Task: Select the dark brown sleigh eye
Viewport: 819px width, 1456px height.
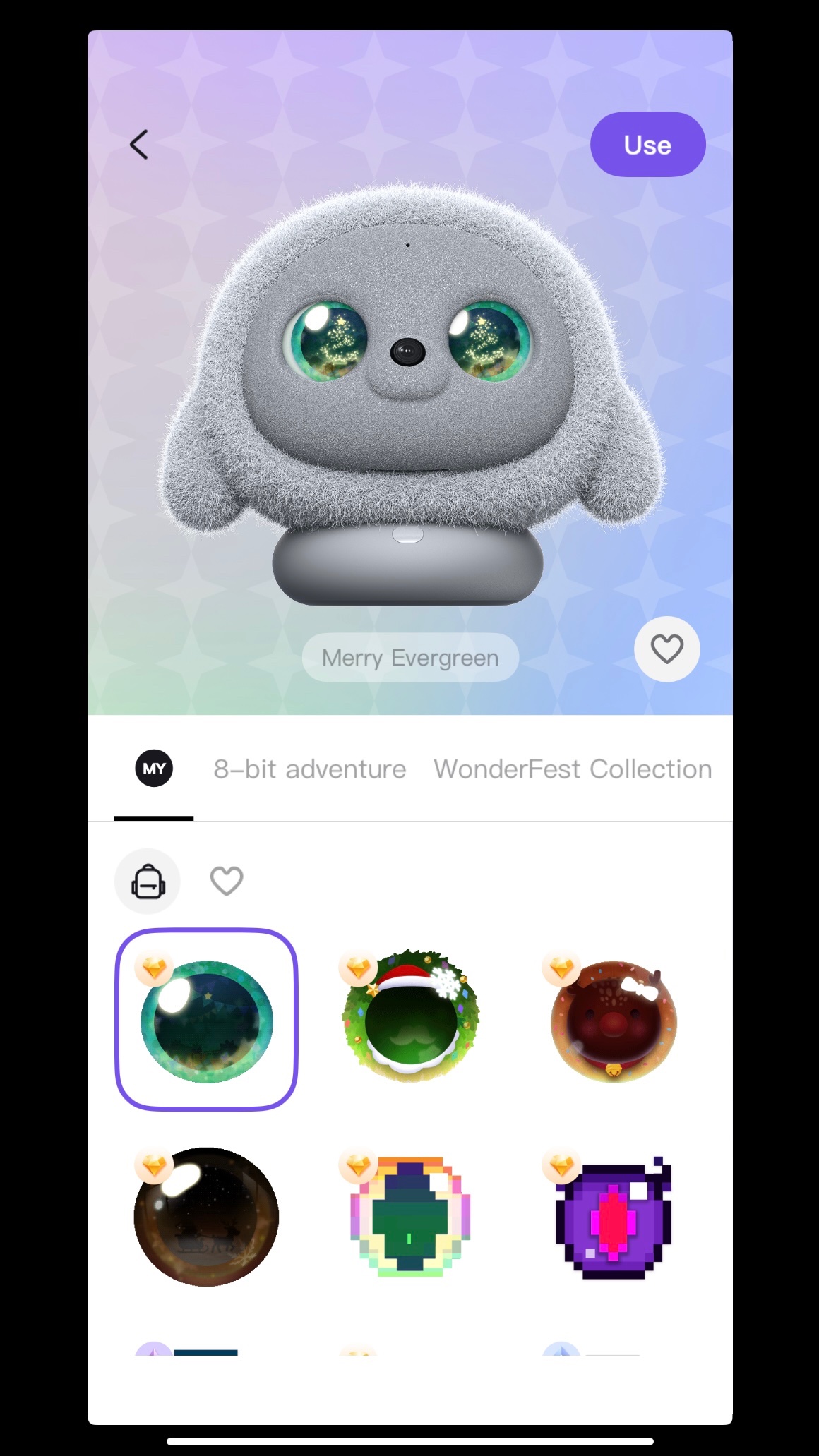Action: 206,1217
